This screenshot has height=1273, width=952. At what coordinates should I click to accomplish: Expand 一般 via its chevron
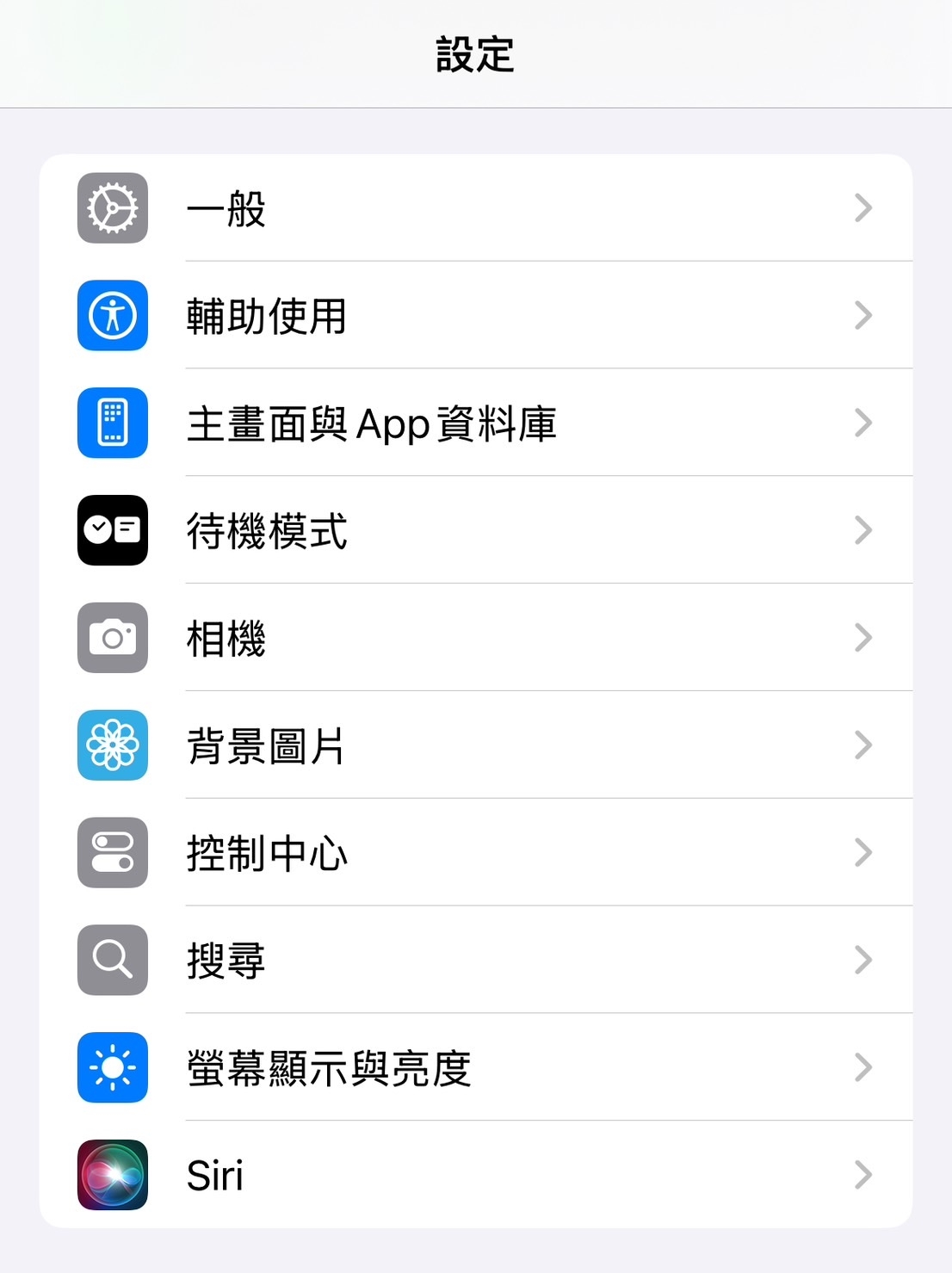(863, 207)
